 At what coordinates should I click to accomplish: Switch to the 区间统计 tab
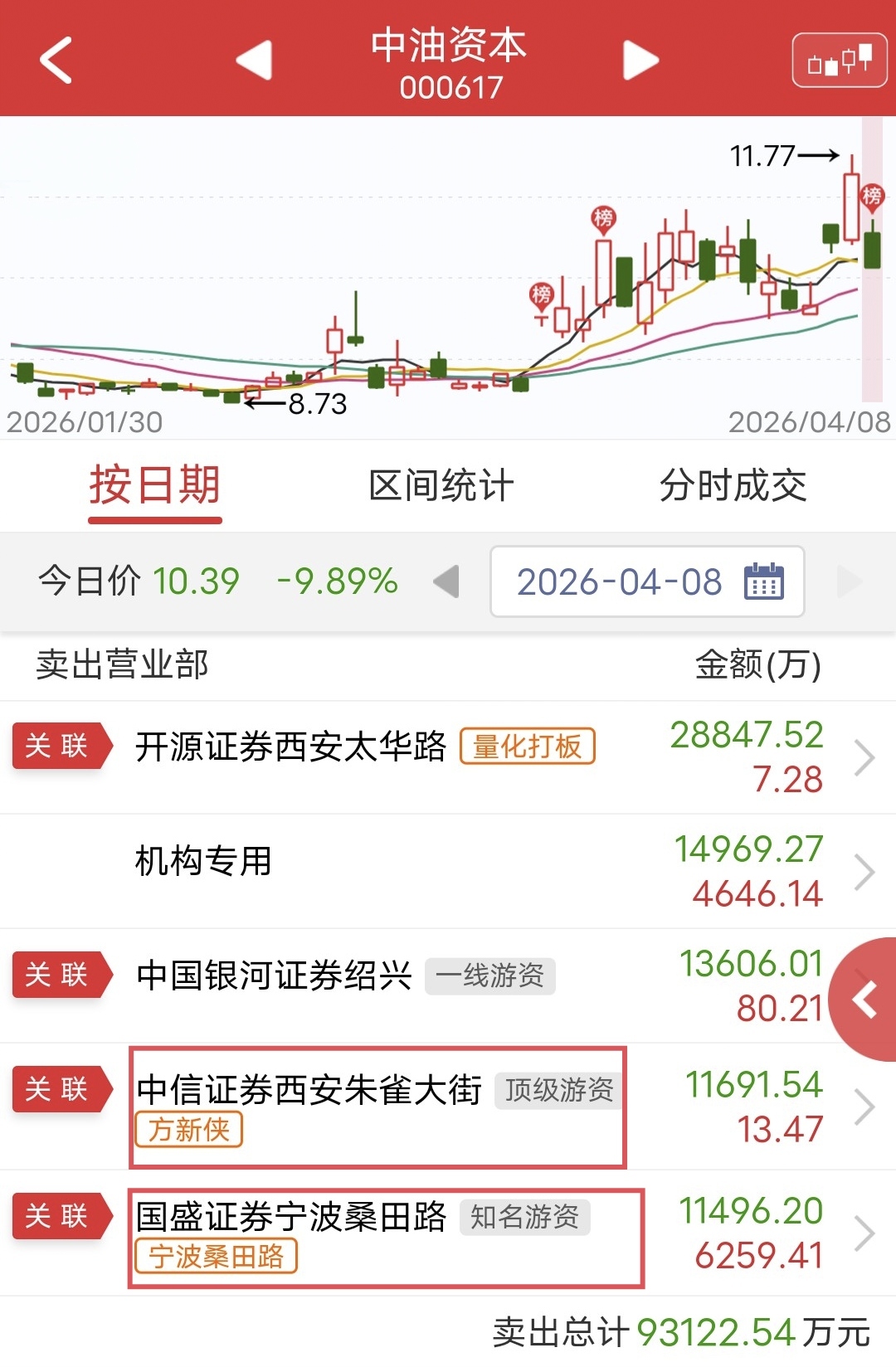pyautogui.click(x=441, y=486)
